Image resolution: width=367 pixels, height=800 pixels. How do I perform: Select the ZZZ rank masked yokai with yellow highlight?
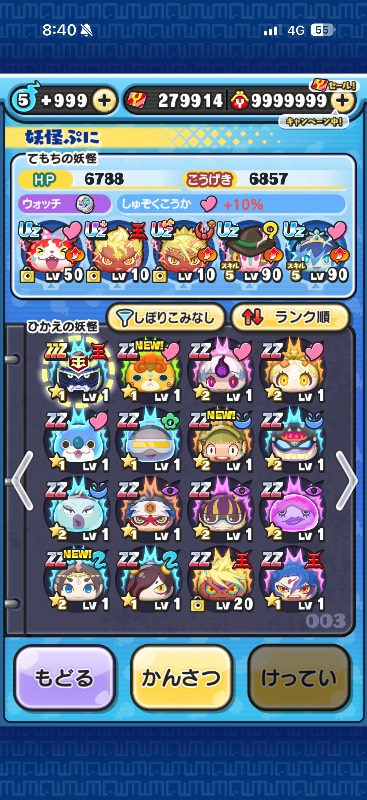pos(76,369)
